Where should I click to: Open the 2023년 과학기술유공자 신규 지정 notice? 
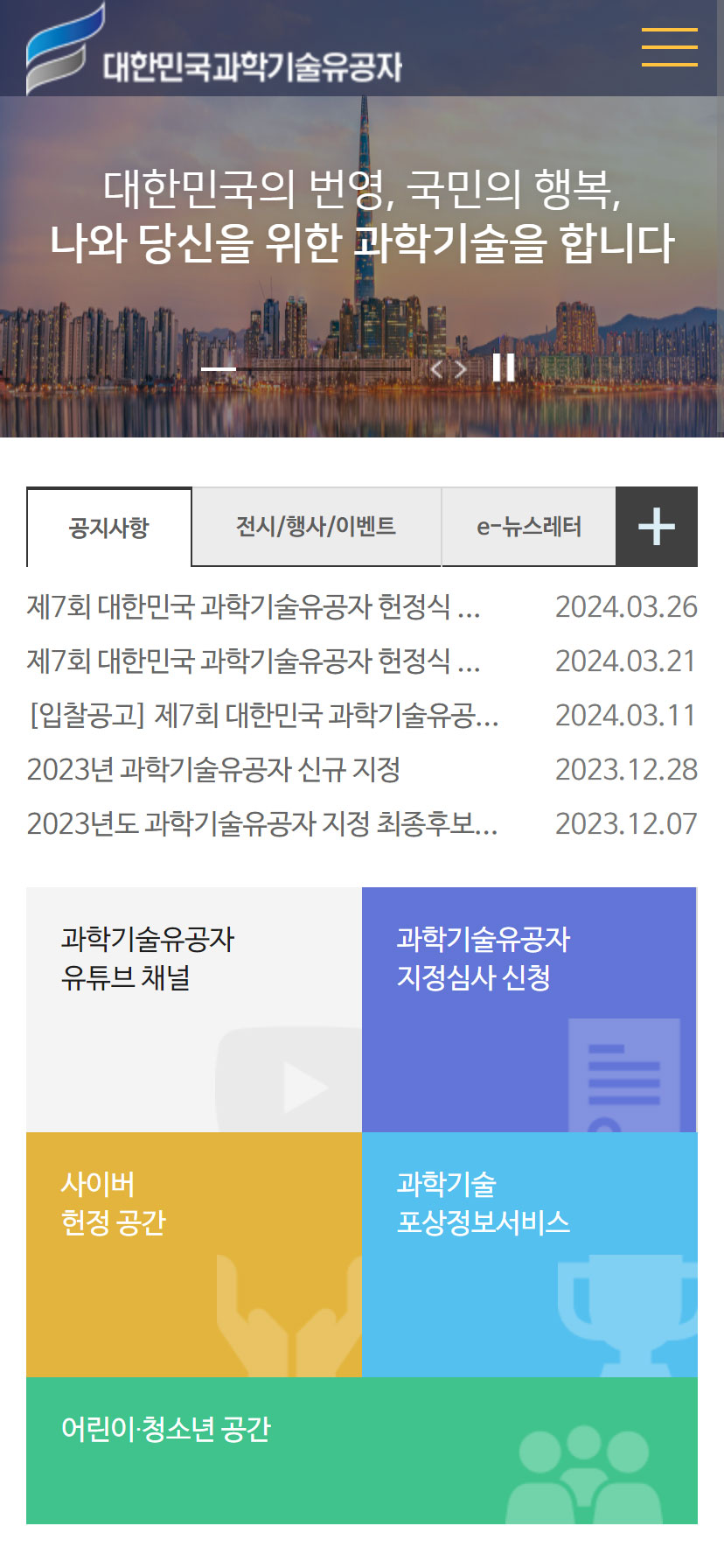coord(213,769)
